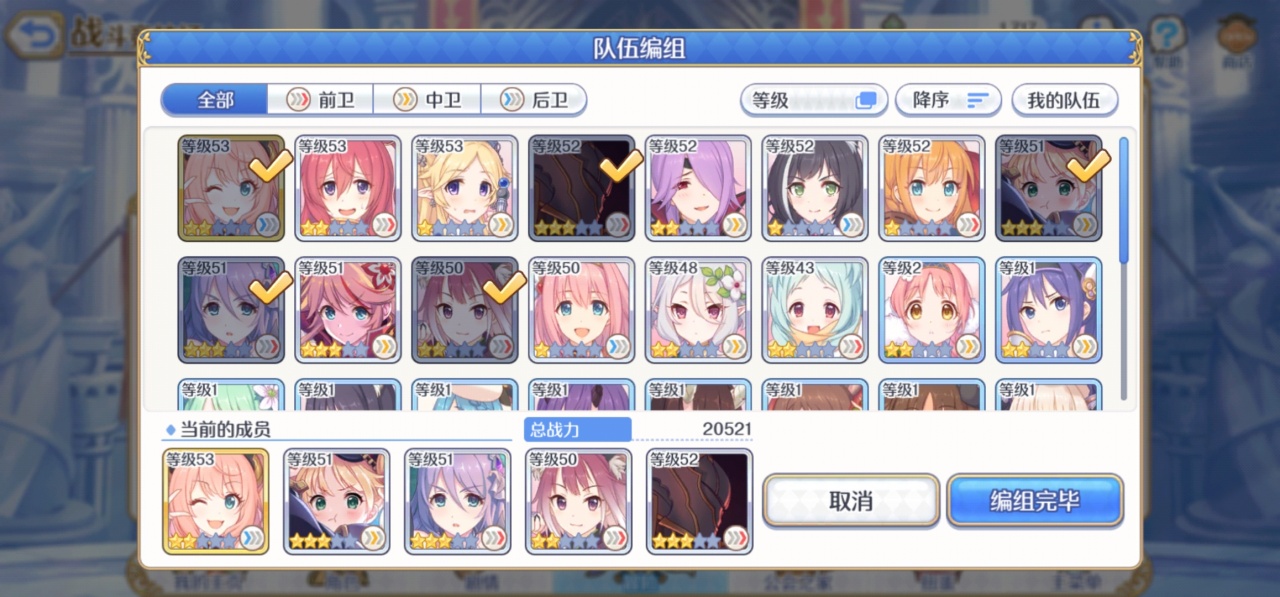Screen dimensions: 1280x597
Task: Filter characters by 中卫
Action: click(428, 100)
